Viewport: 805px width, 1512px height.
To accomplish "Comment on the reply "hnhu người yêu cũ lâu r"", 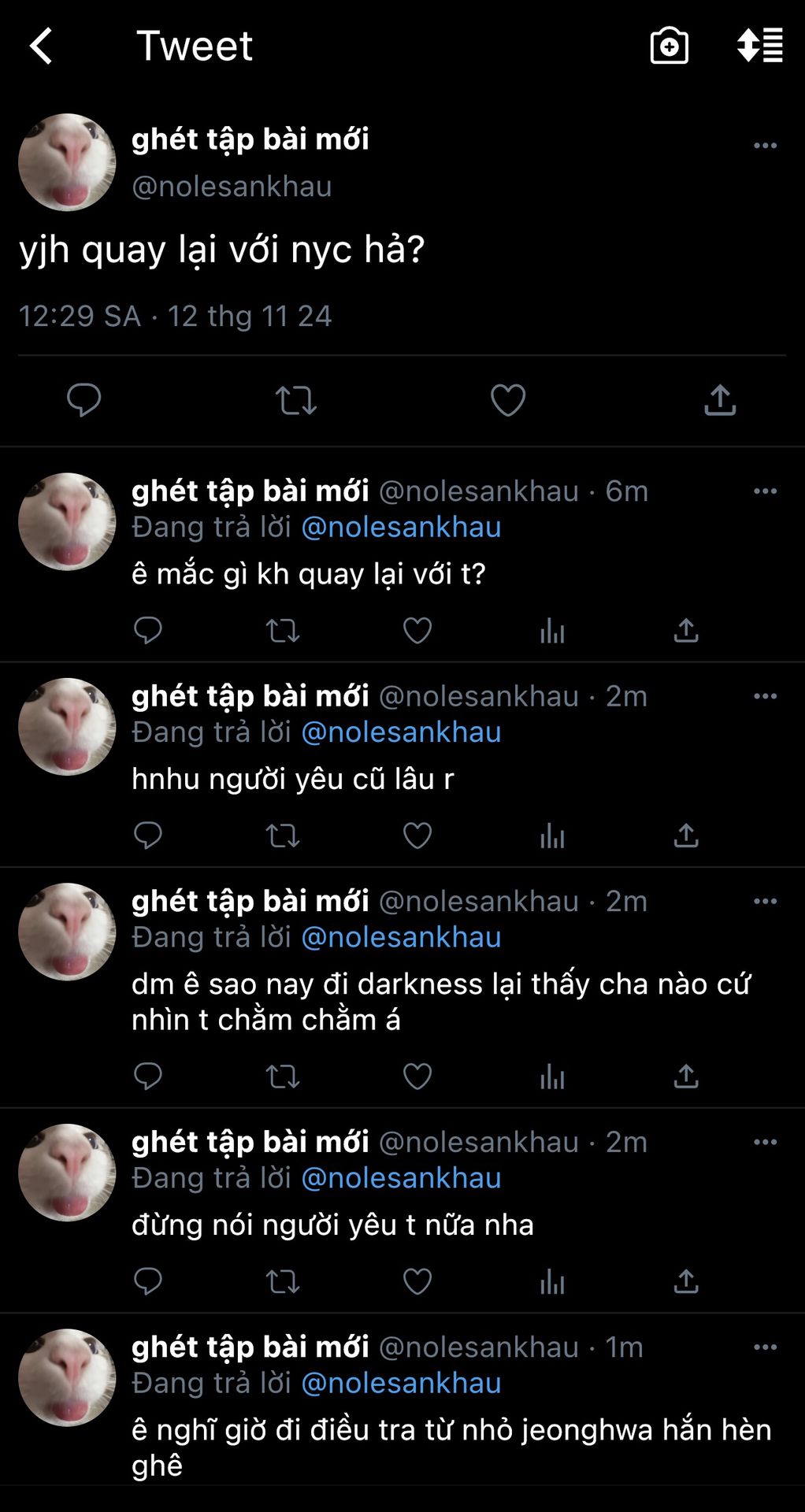I will pyautogui.click(x=147, y=836).
